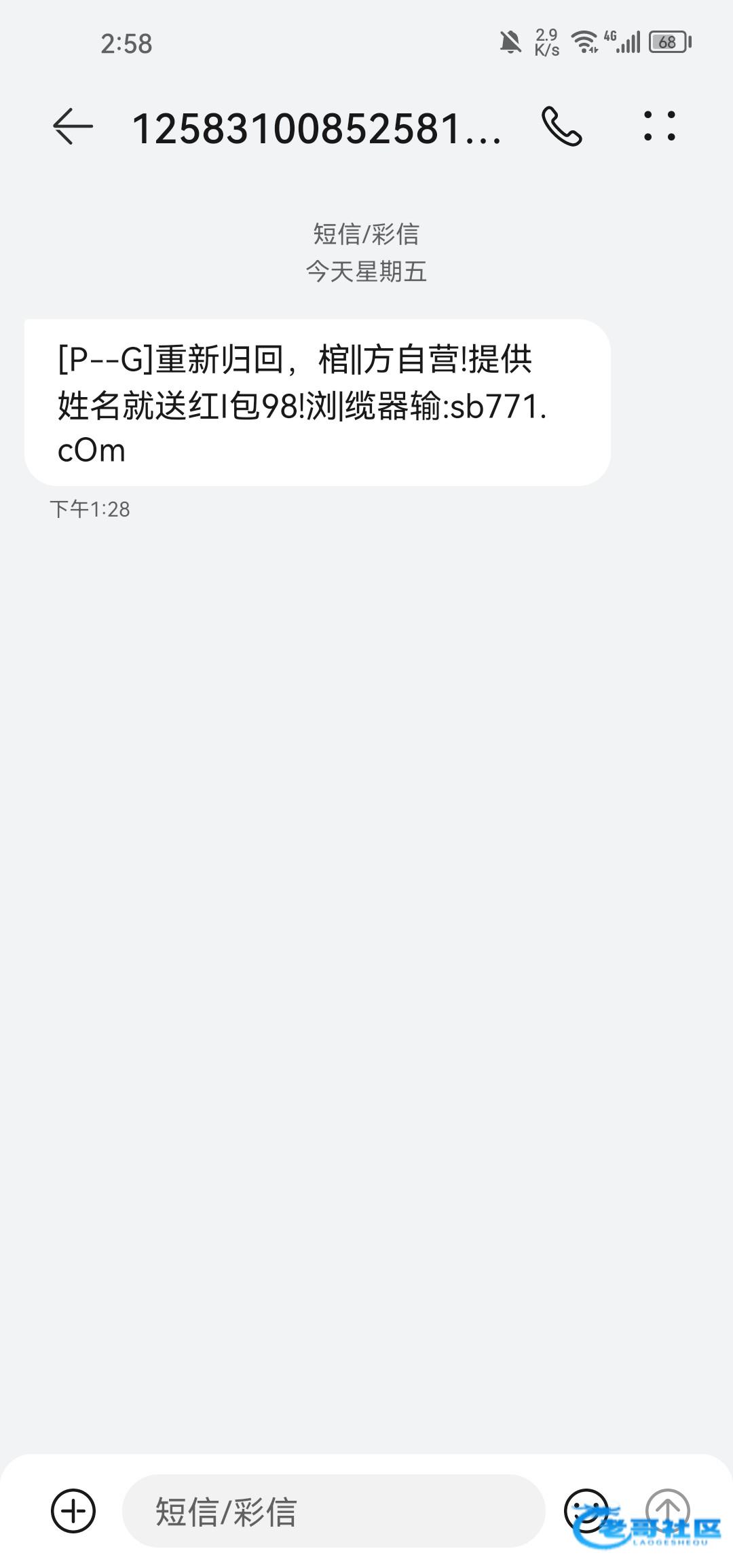Open the plus attachment menu

point(73,1510)
